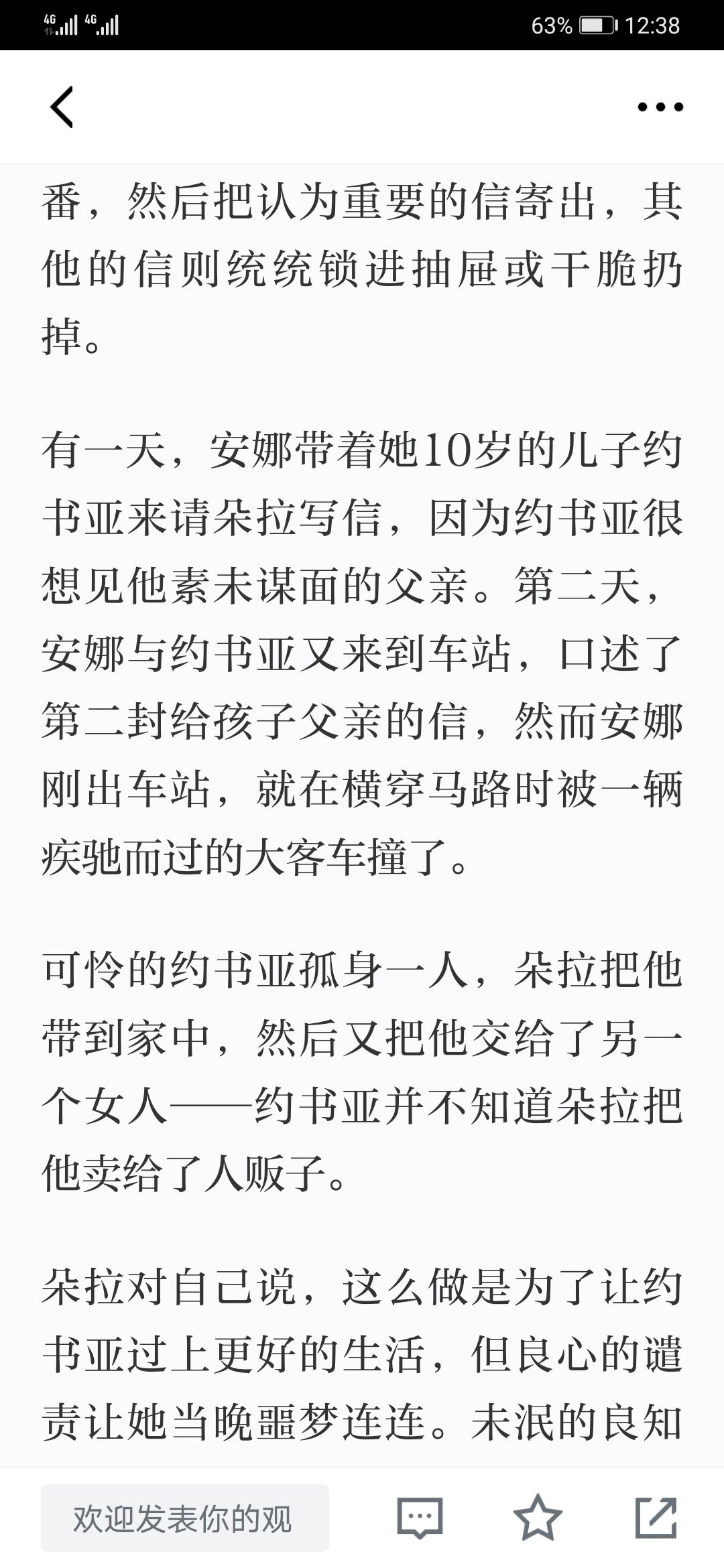Open the comments bubble icon
The image size is (724, 1568).
tap(420, 1518)
